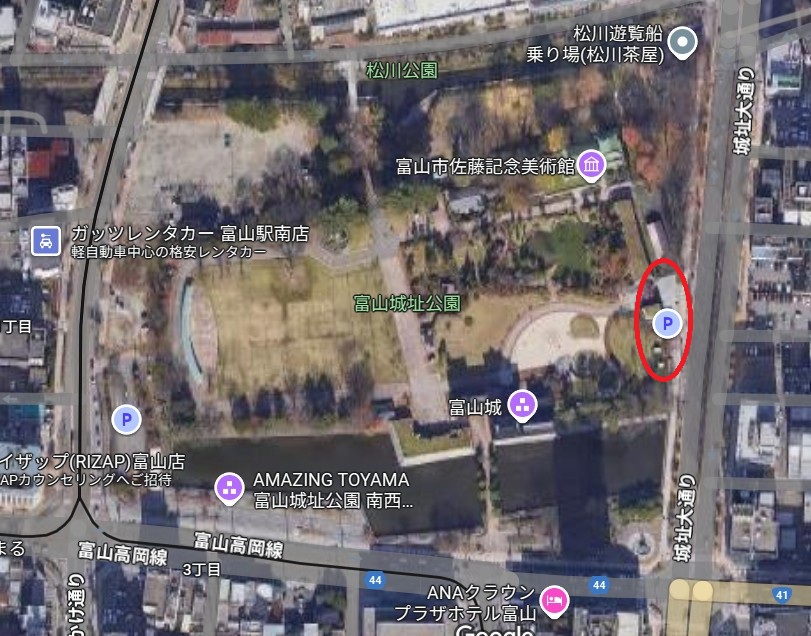Tap the parking marker inside the red oval
Screen dimensions: 811x636
pos(667,323)
